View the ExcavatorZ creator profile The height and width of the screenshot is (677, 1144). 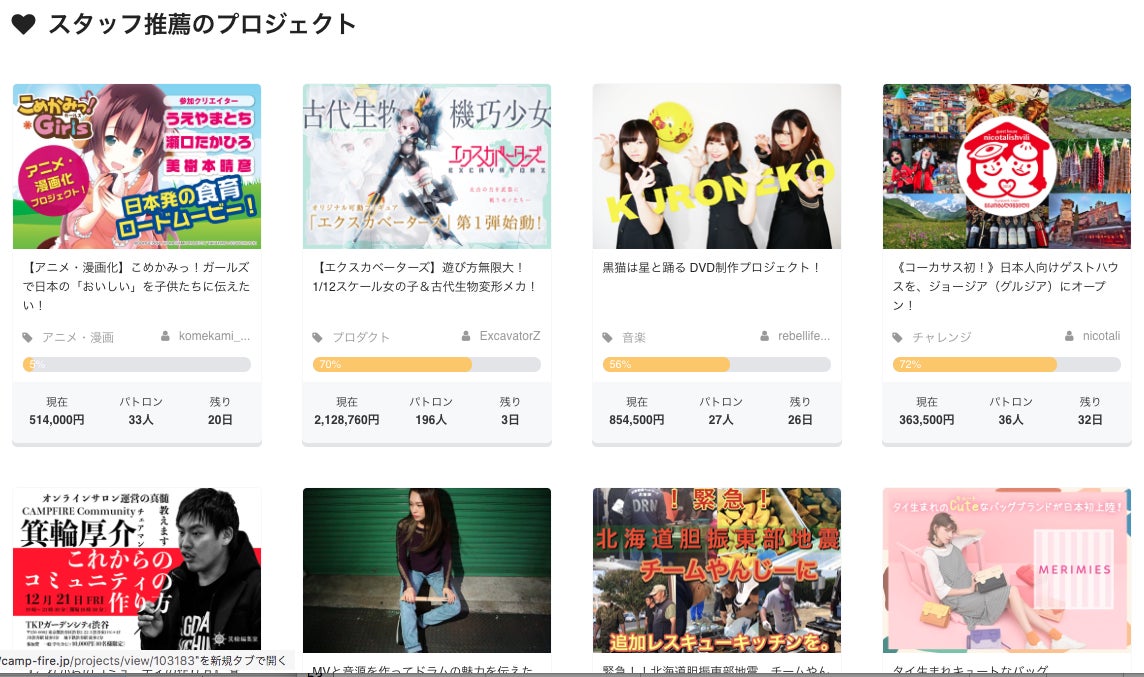coord(510,336)
